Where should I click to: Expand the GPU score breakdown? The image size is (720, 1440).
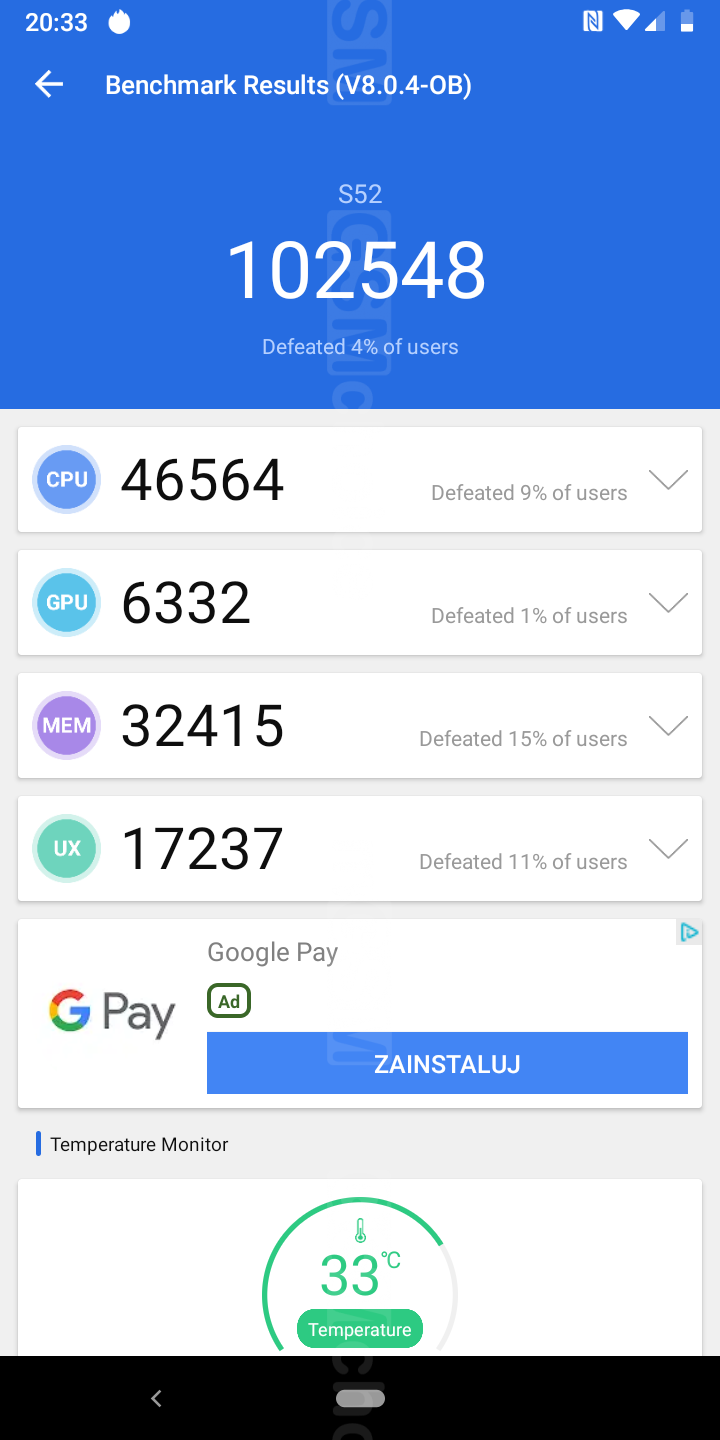click(668, 603)
